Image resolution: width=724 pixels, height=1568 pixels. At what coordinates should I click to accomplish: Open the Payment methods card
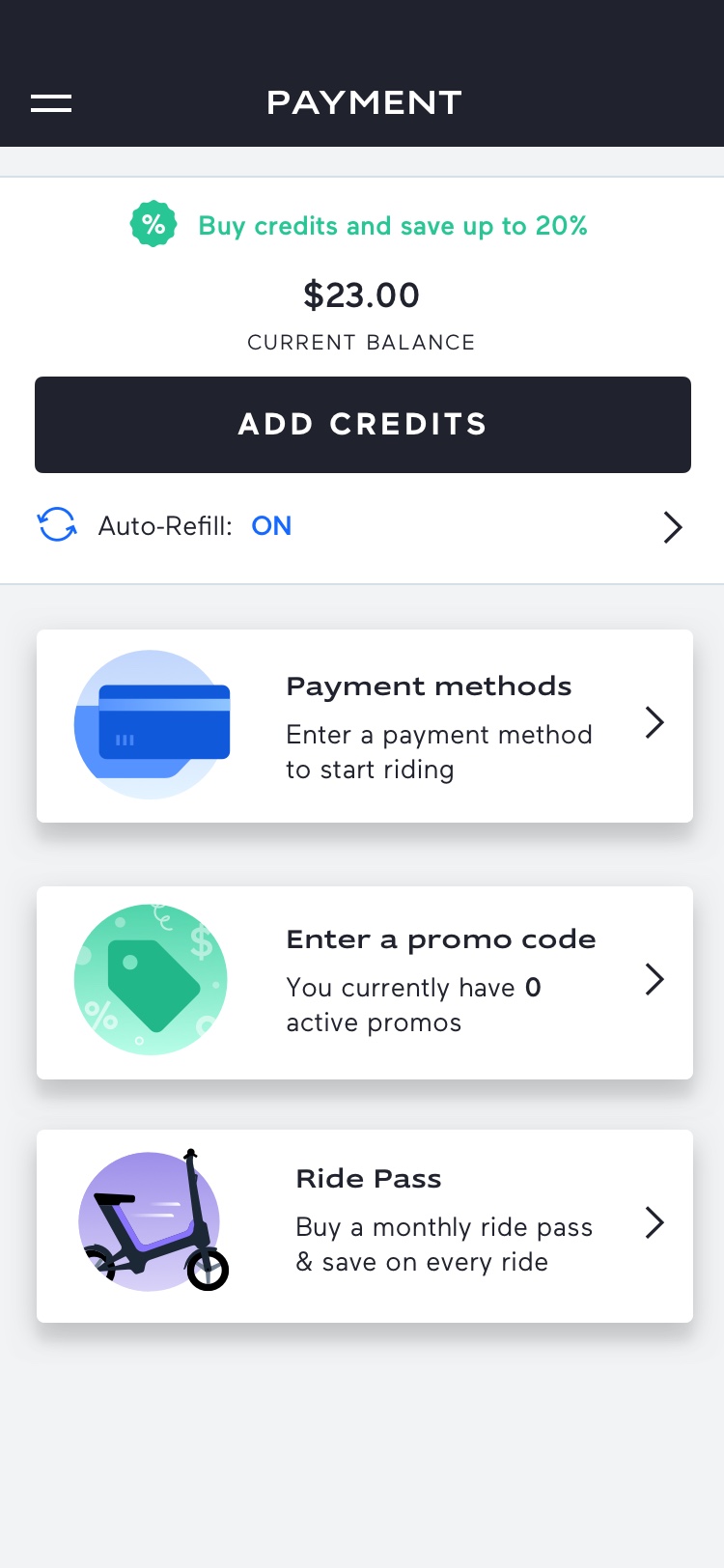(x=365, y=726)
